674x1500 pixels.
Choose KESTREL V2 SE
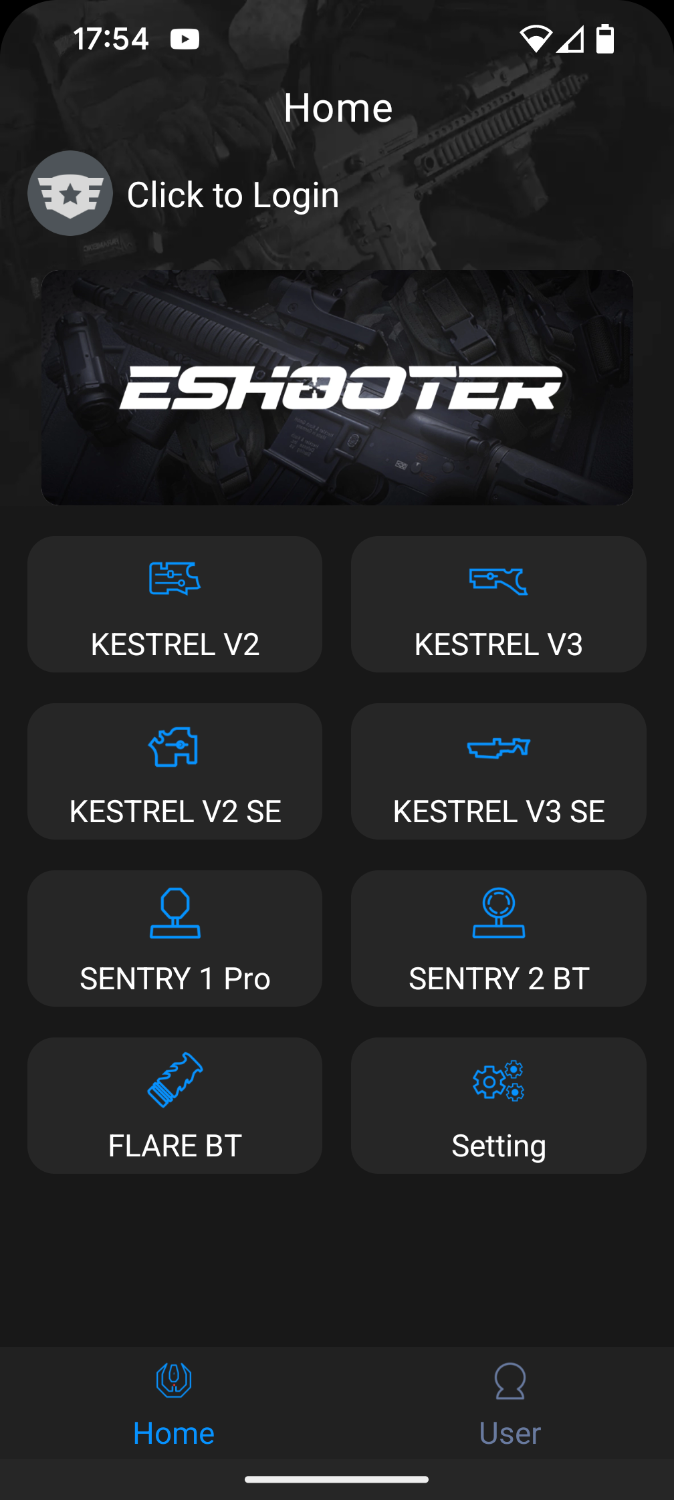coord(175,772)
